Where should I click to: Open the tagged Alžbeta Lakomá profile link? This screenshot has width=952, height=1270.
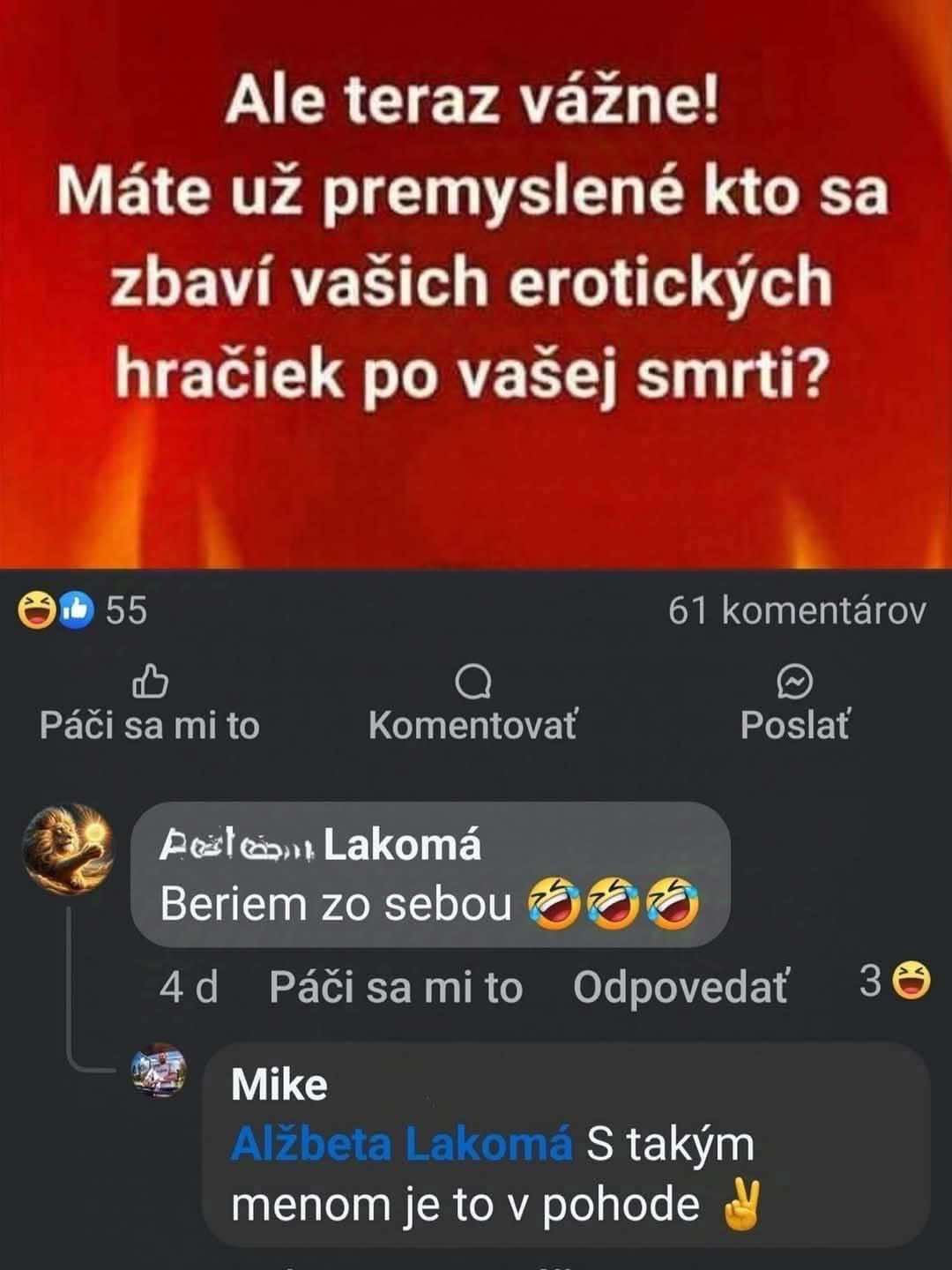click(402, 1145)
